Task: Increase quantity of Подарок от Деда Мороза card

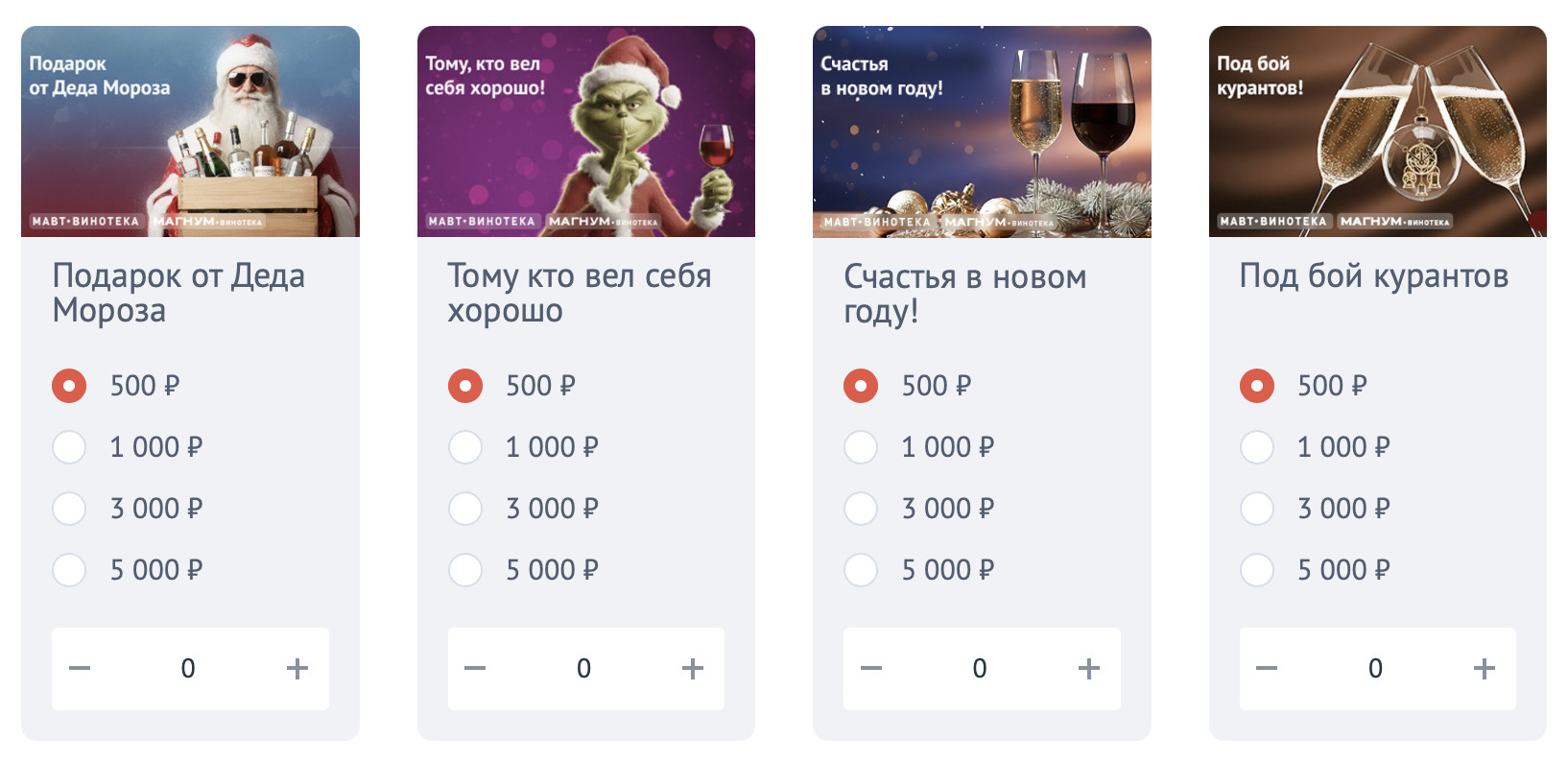Action: click(x=297, y=669)
